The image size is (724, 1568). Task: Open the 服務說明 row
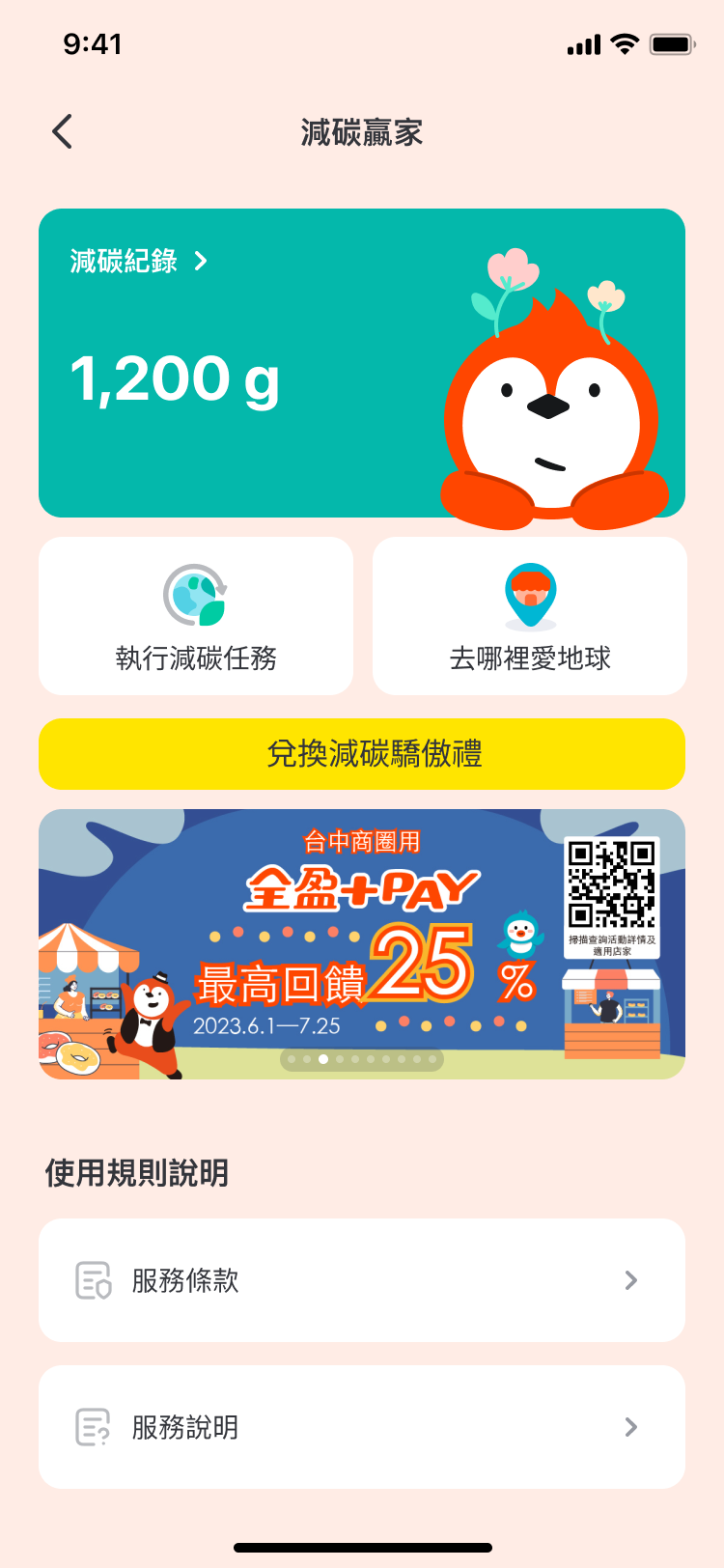pyautogui.click(x=362, y=1427)
